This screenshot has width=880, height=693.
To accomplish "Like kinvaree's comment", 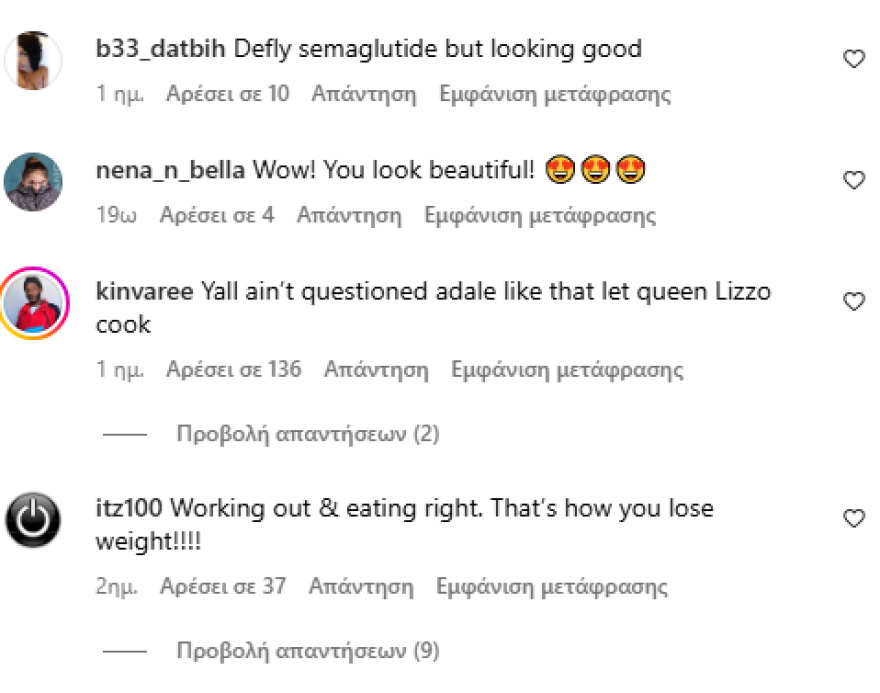I will click(853, 302).
